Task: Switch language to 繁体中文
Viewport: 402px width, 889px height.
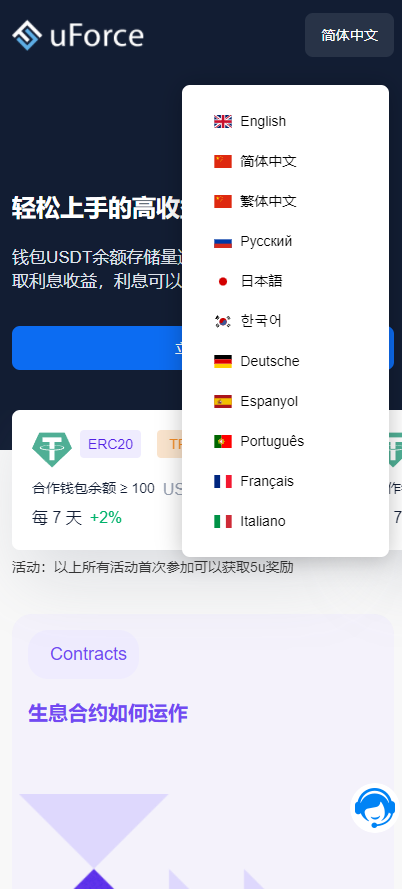Action: point(285,201)
